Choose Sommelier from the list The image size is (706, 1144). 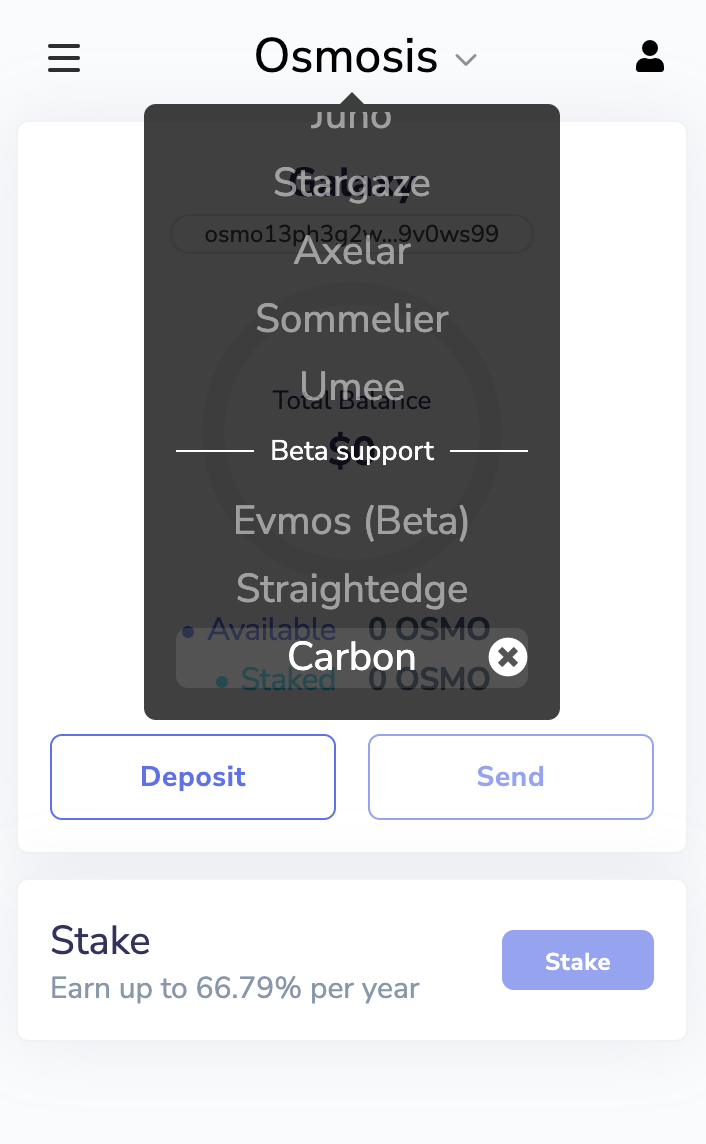pyautogui.click(x=352, y=319)
